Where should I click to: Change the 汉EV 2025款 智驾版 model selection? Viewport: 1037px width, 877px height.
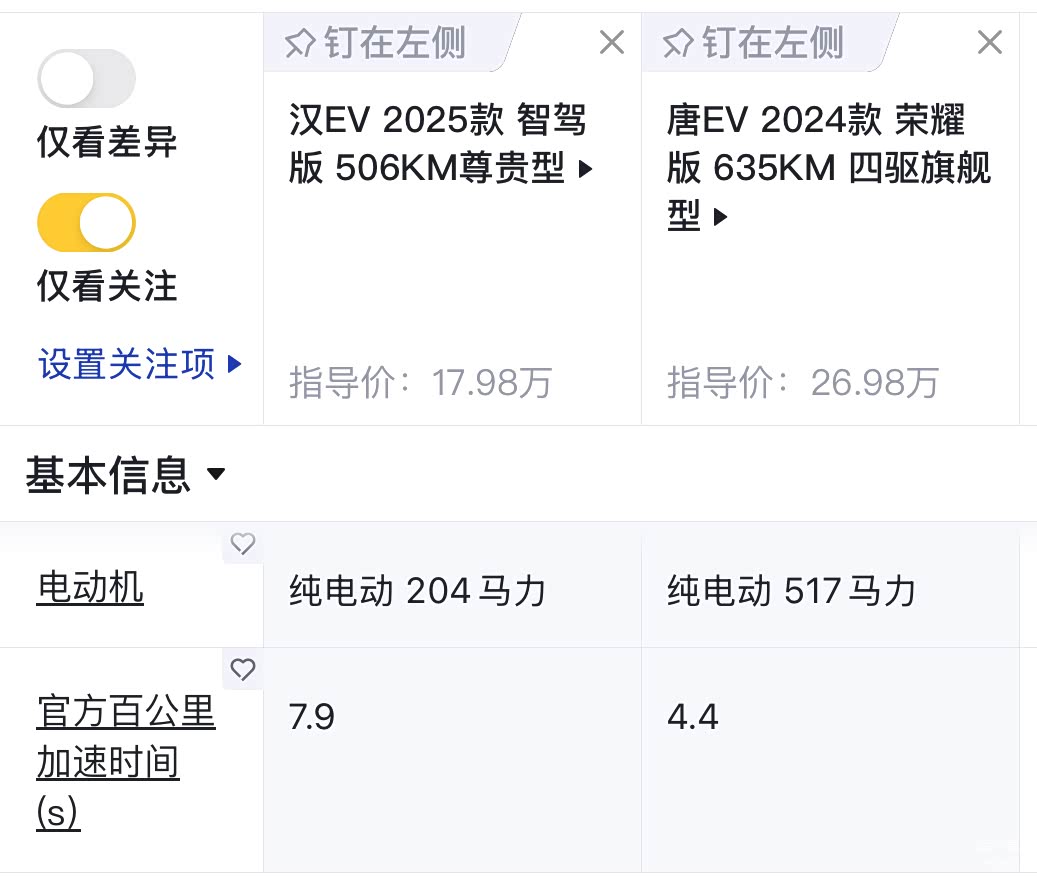click(441, 144)
